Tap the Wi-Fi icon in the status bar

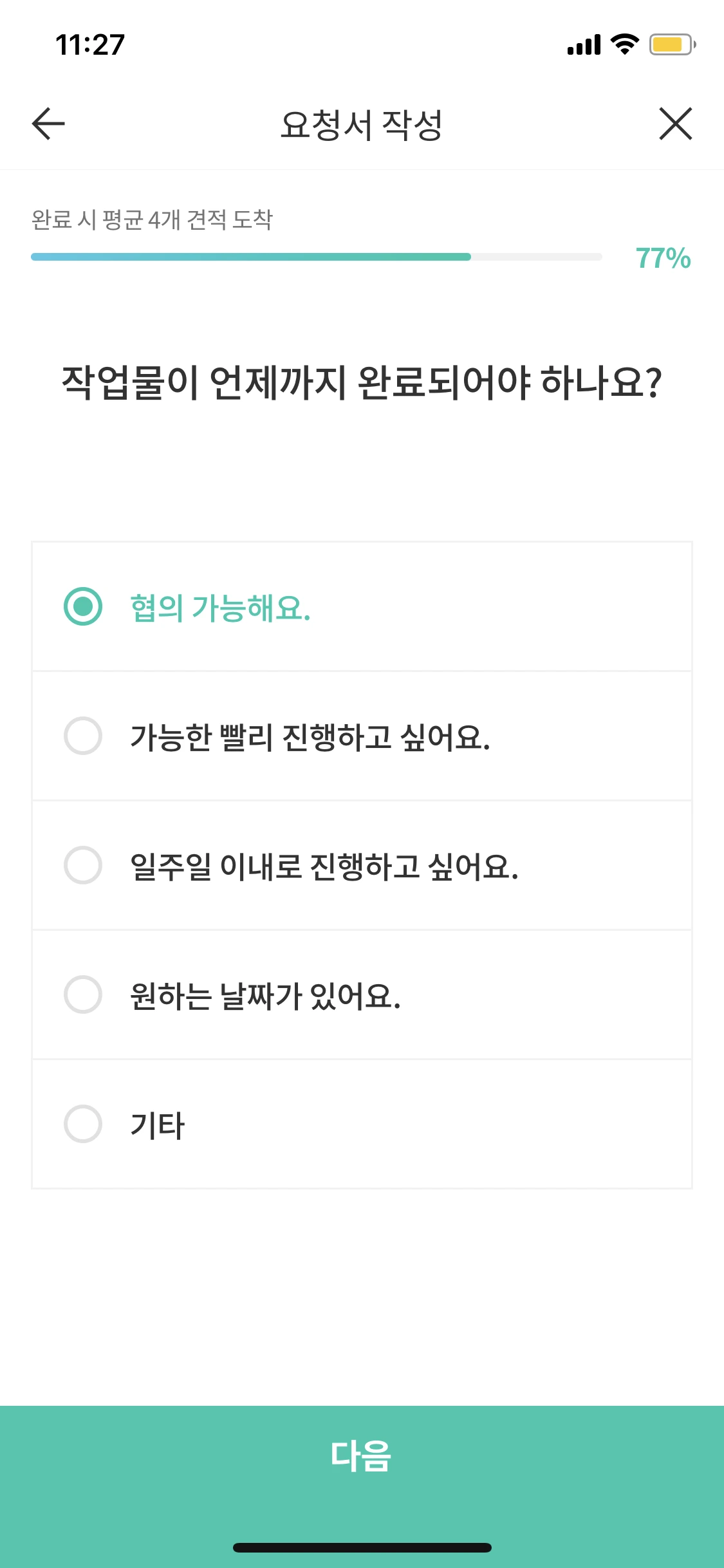[x=622, y=44]
